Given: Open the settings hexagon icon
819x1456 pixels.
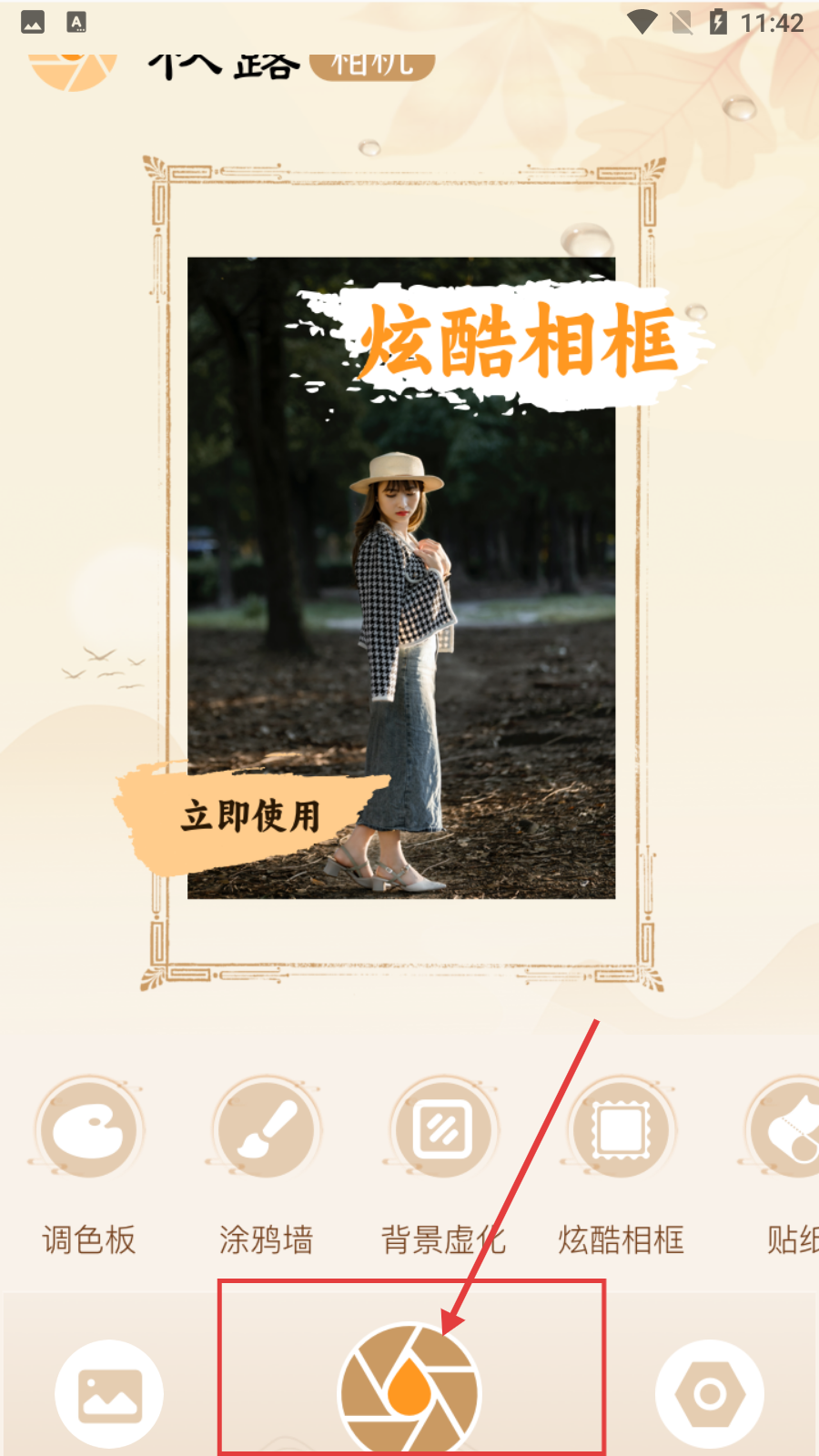Looking at the screenshot, I should pos(710,1393).
